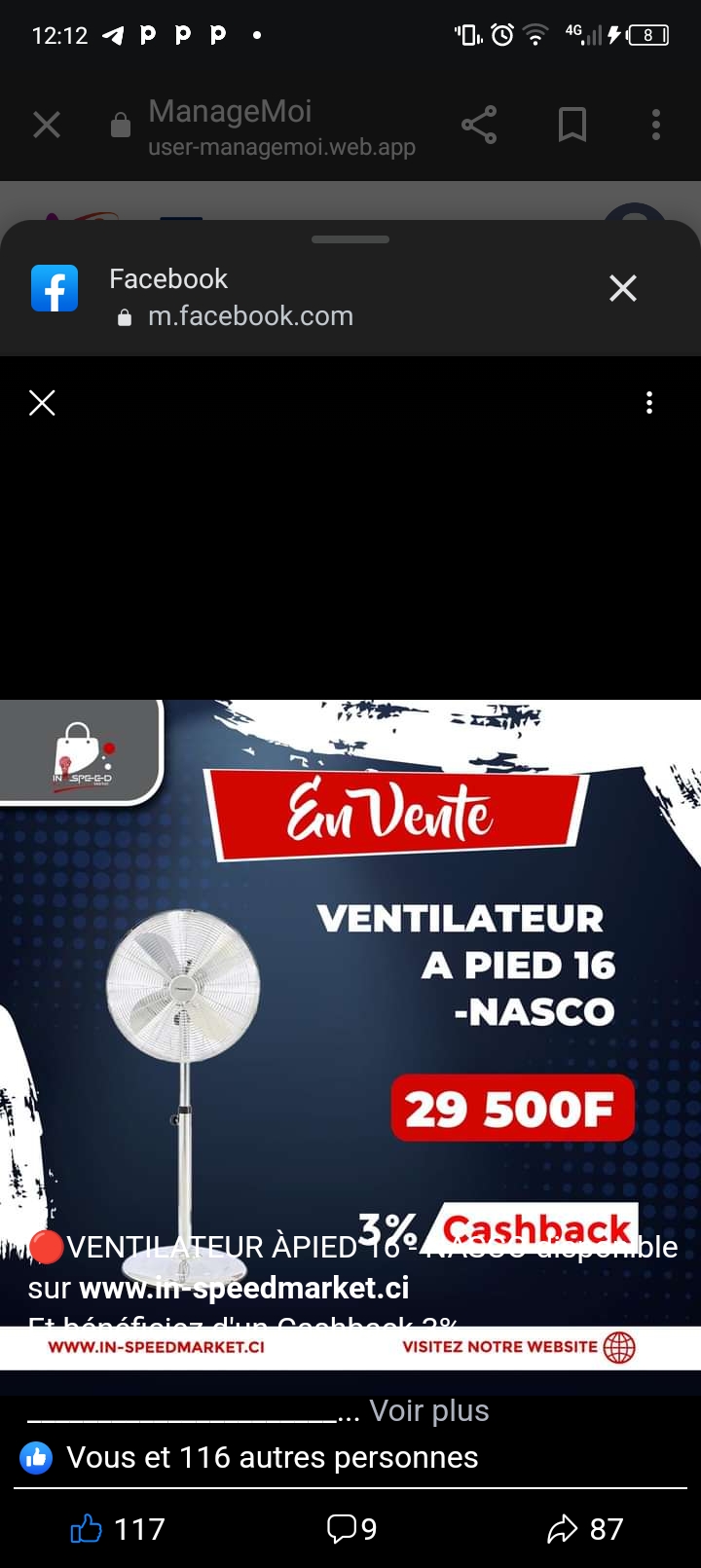Viewport: 701px width, 1568px height.
Task: Open the photo options menu
Action: click(x=649, y=403)
